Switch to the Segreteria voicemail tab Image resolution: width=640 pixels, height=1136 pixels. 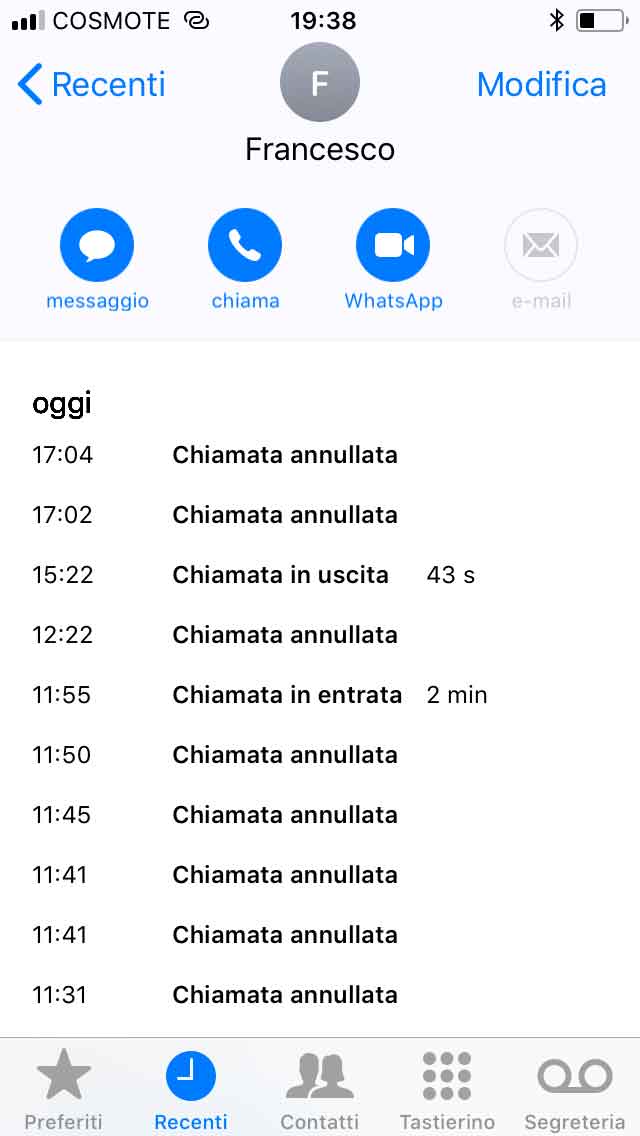575,1089
